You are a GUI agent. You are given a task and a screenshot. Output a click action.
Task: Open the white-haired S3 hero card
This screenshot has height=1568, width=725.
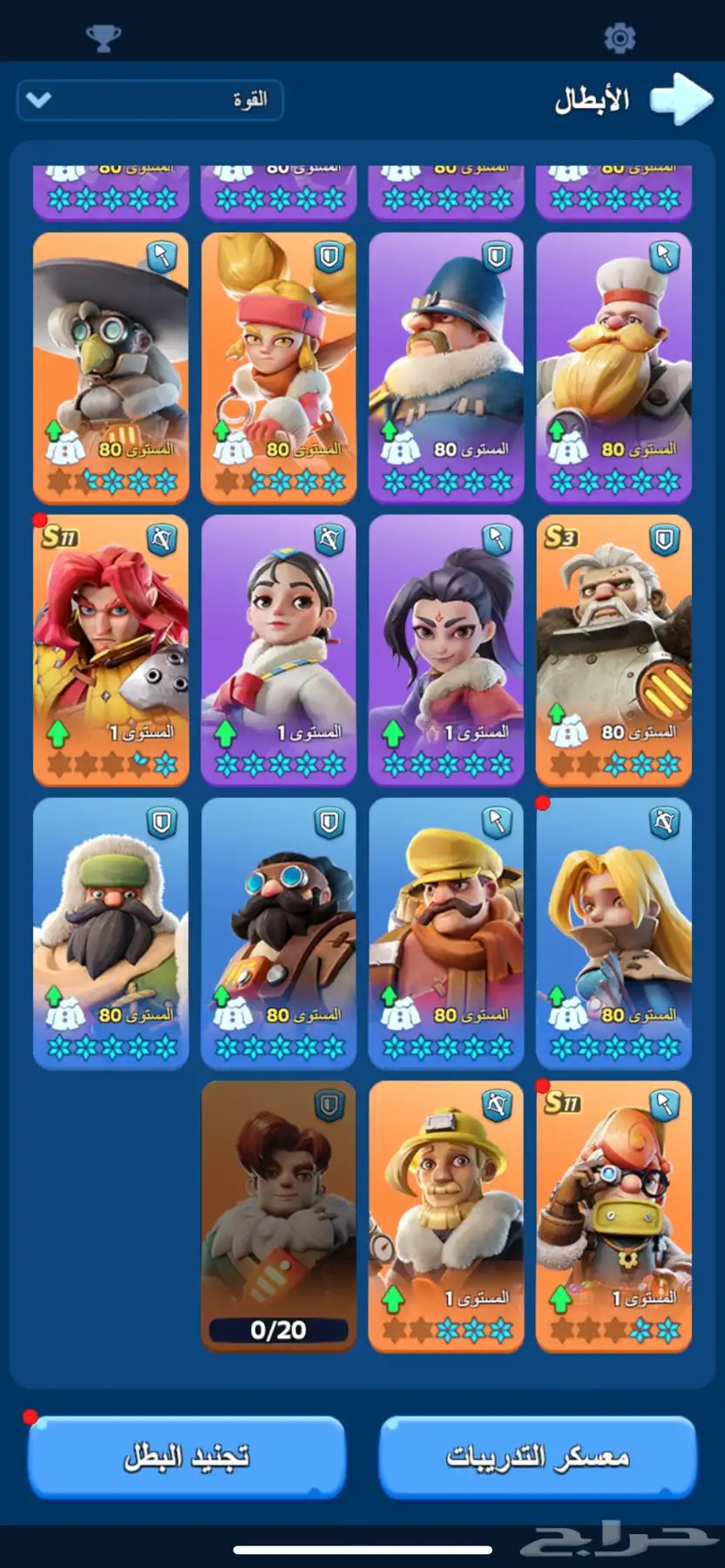(613, 649)
